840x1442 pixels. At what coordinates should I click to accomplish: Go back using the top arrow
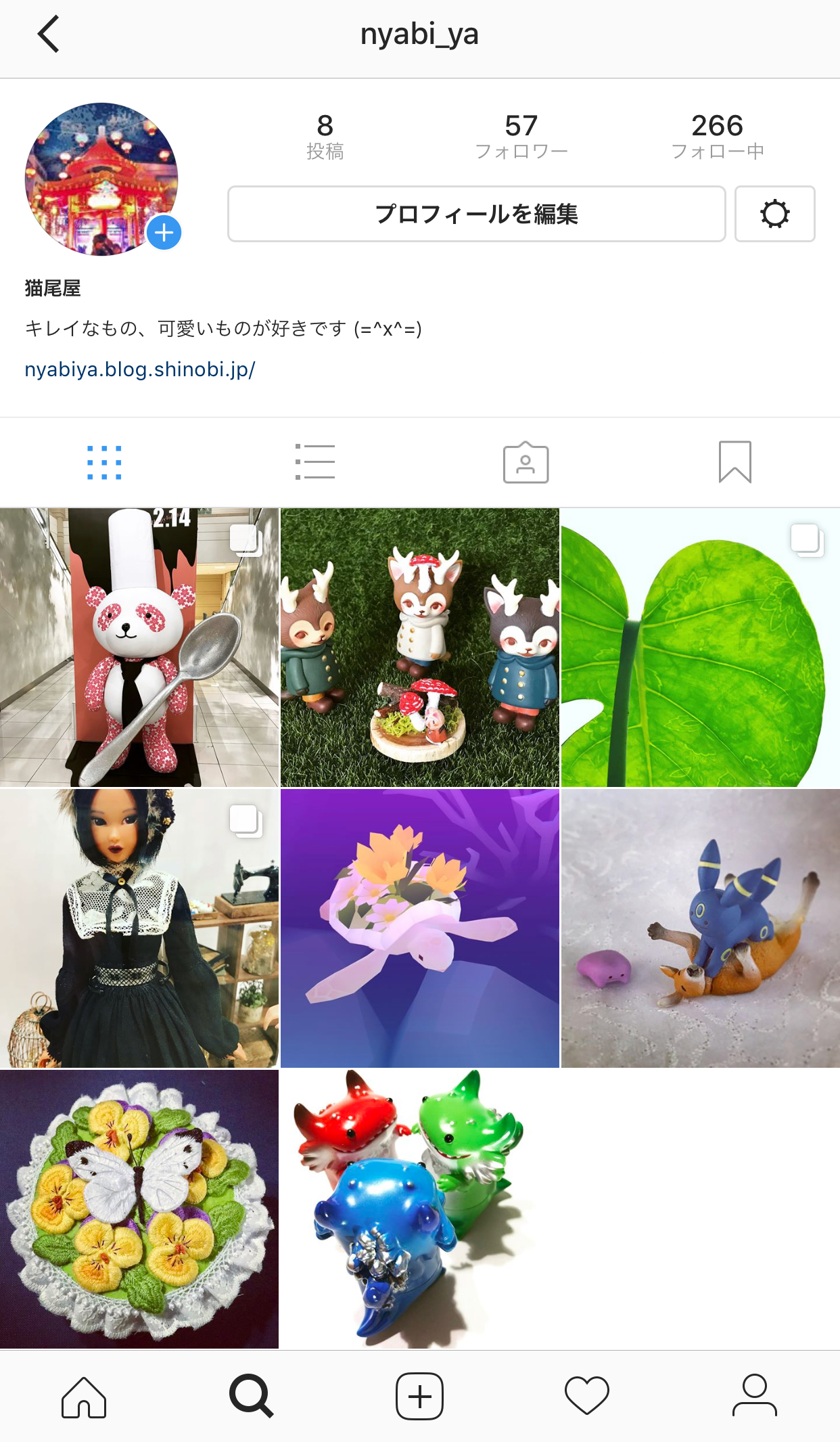(x=49, y=34)
